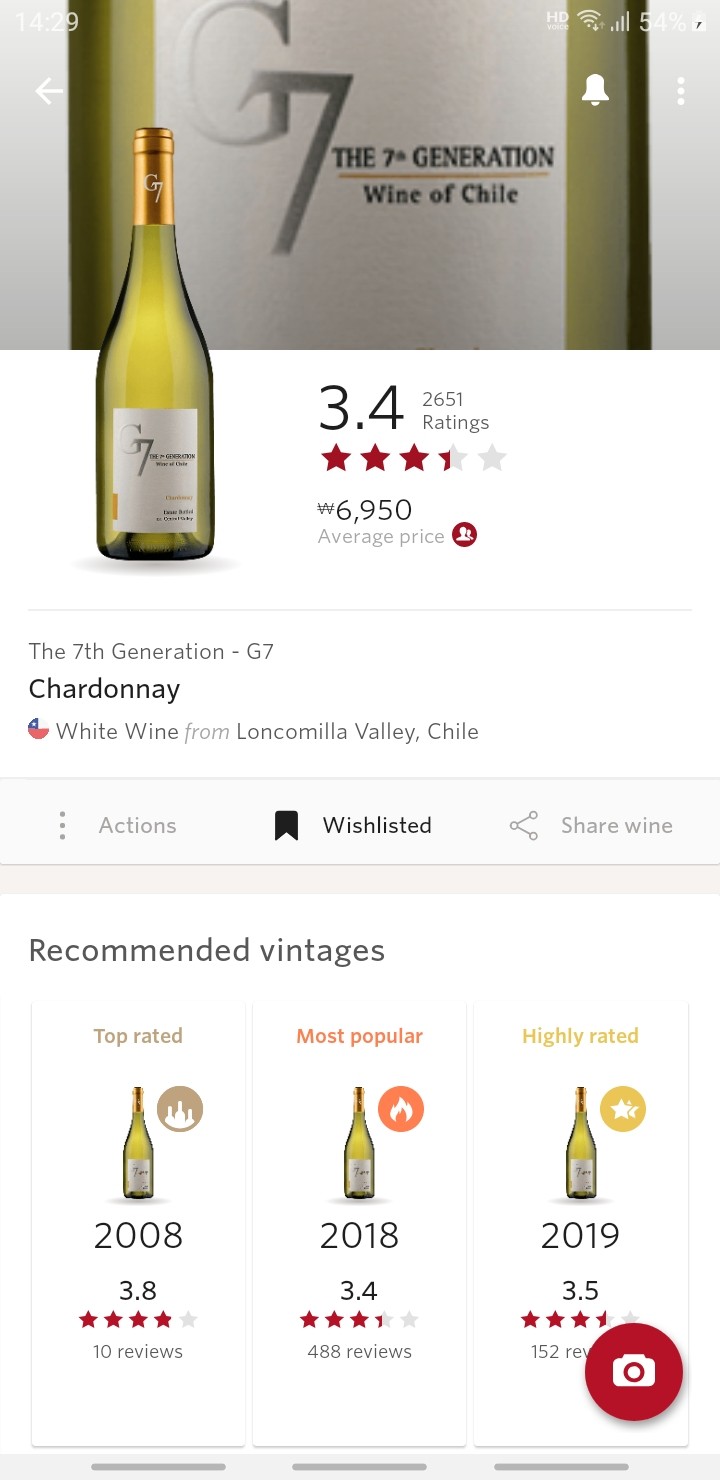
Task: Launch the camera scan button
Action: pyautogui.click(x=634, y=1371)
